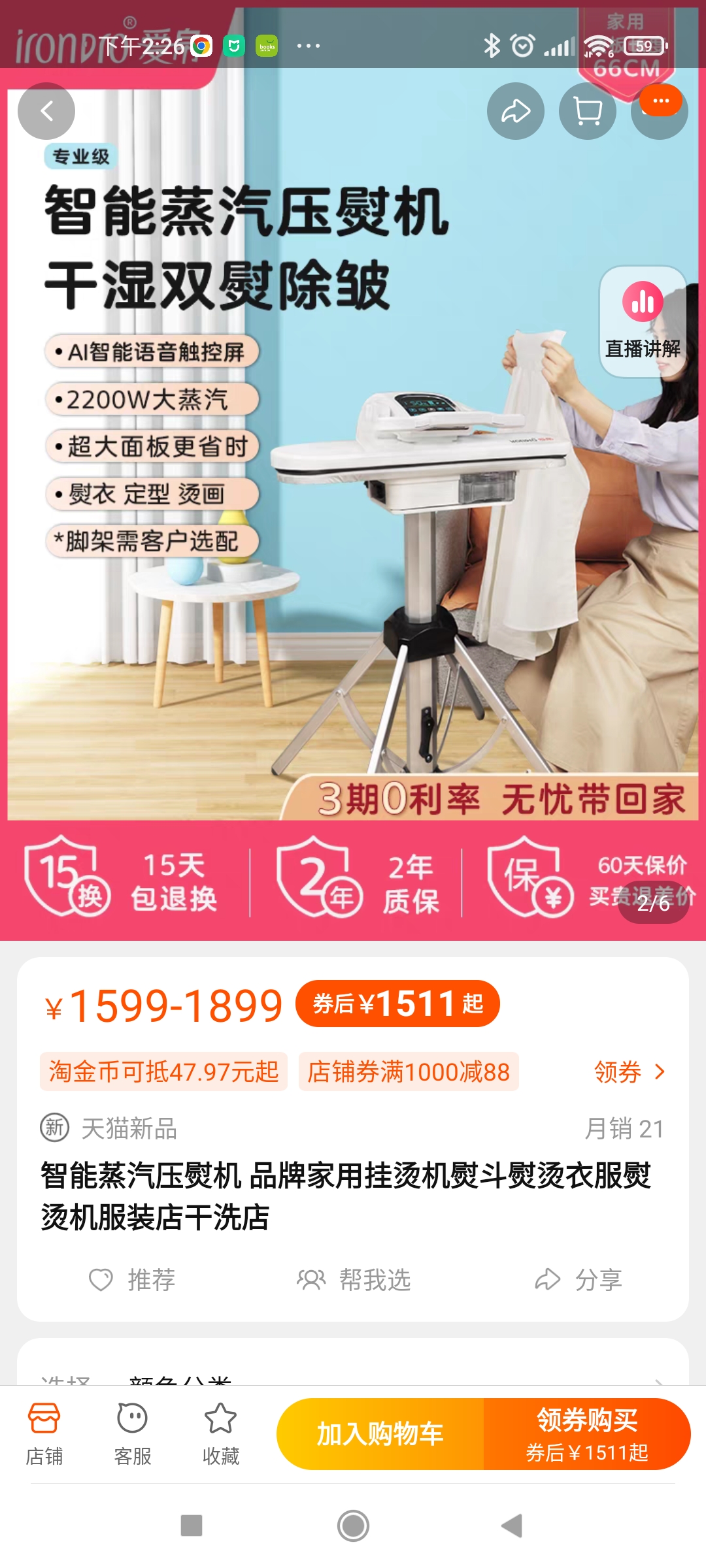Contact 客服 customer service
Image resolution: width=706 pixels, height=1568 pixels.
[x=133, y=1434]
